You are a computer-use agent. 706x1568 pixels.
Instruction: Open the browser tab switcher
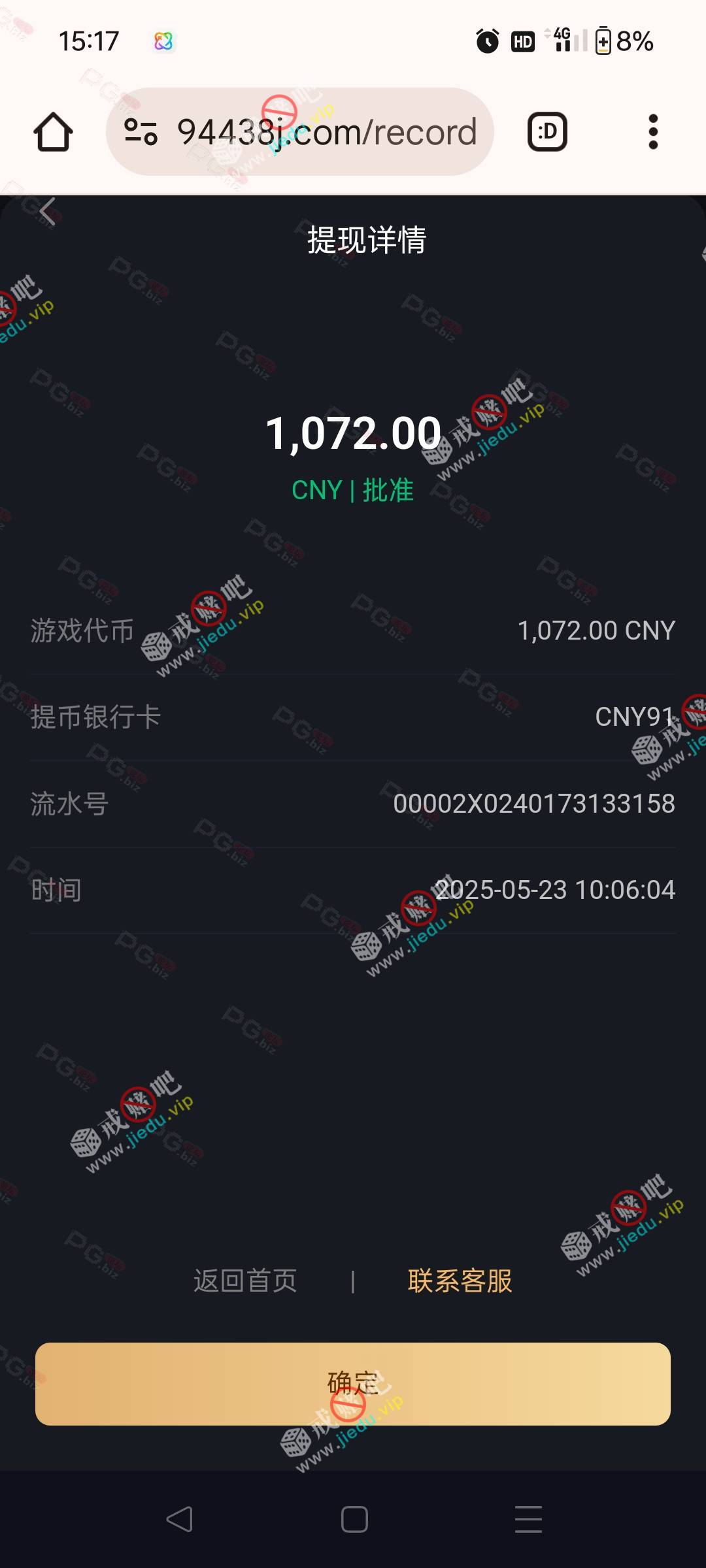pyautogui.click(x=547, y=132)
